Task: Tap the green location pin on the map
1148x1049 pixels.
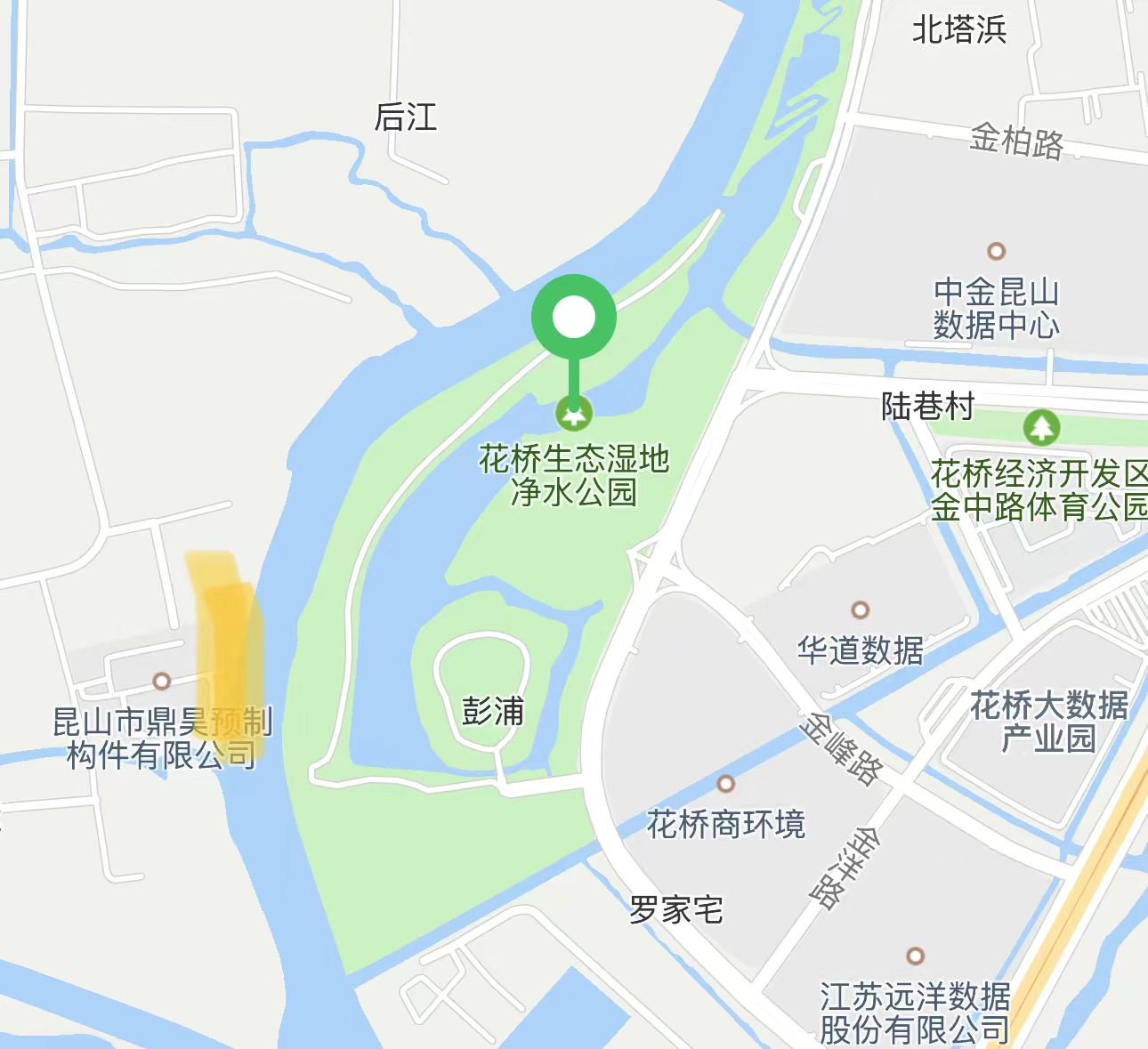Action: (574, 318)
